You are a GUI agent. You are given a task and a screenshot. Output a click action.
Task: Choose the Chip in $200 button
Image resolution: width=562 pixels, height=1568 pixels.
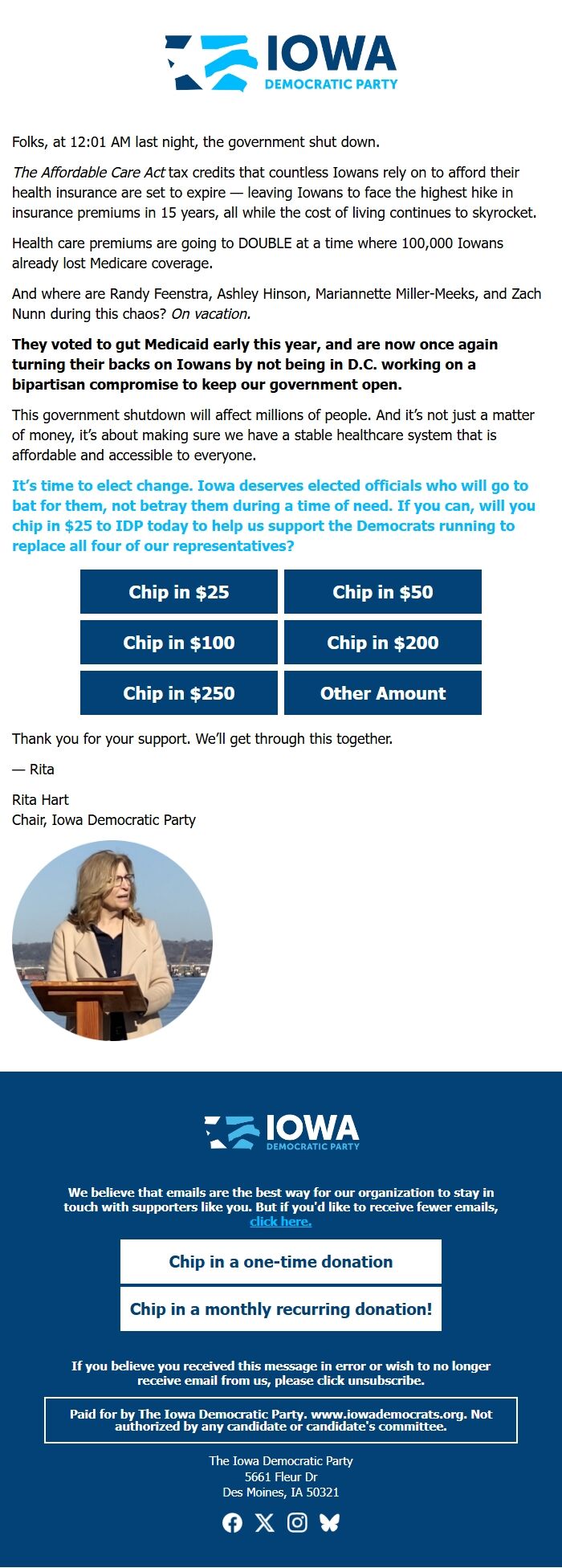click(383, 643)
